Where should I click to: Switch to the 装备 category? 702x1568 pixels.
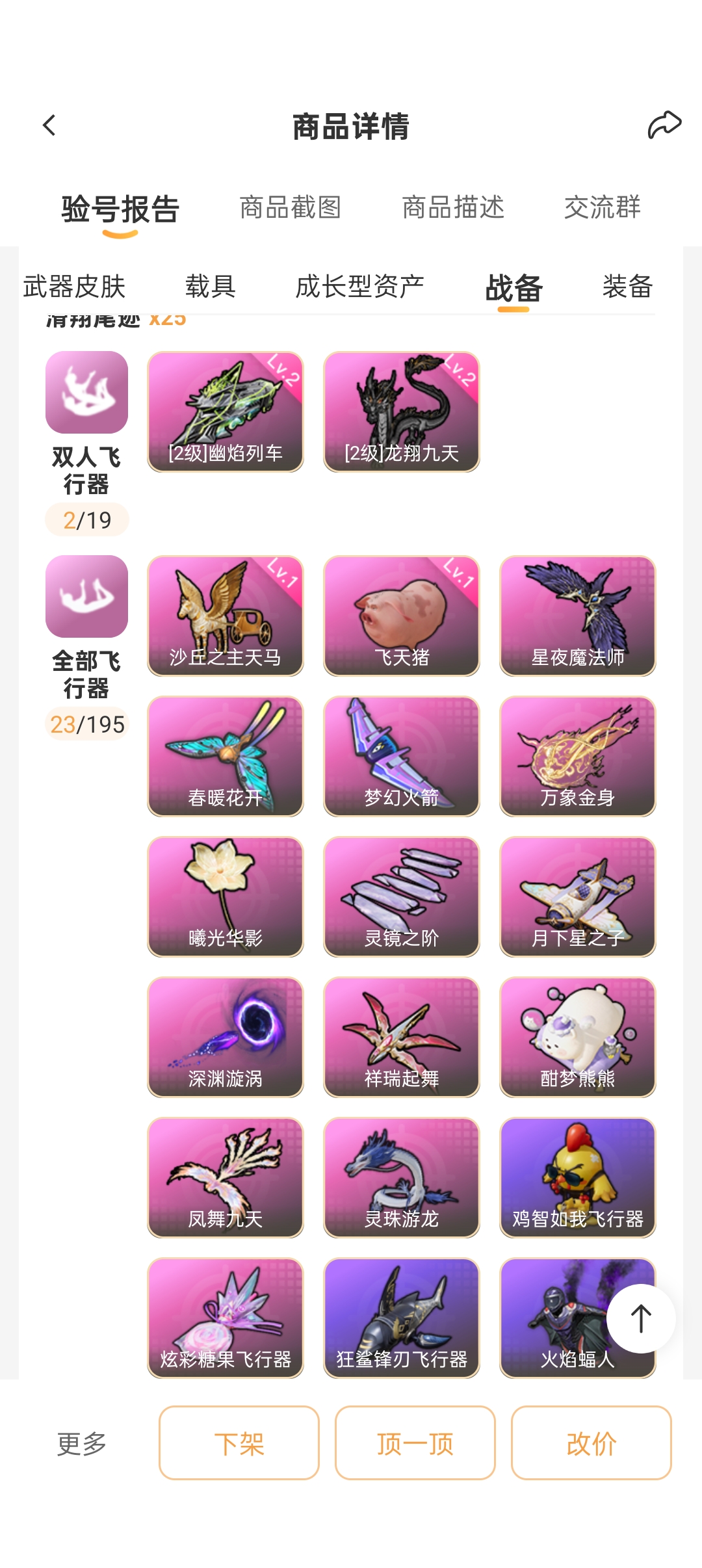point(627,287)
